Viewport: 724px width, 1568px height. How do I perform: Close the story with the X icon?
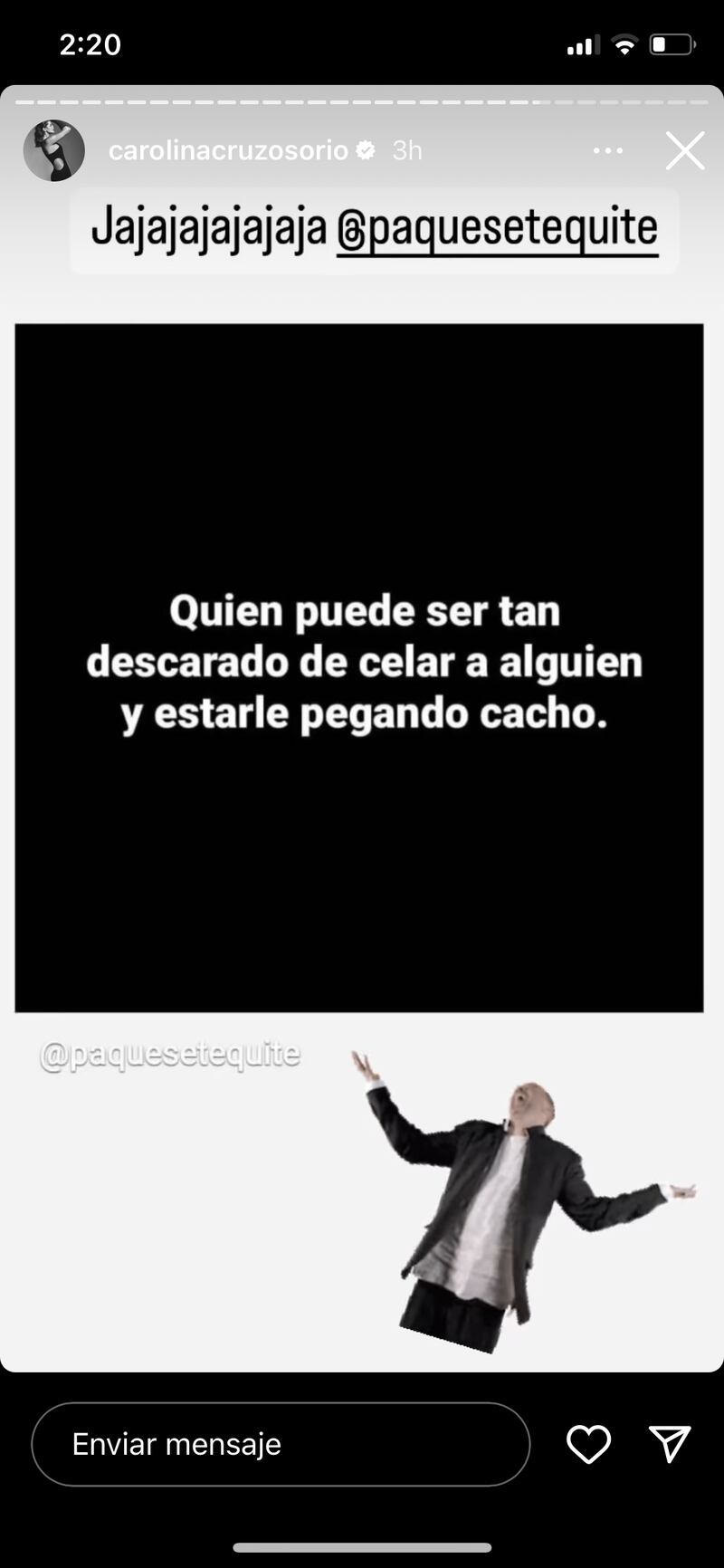(685, 151)
